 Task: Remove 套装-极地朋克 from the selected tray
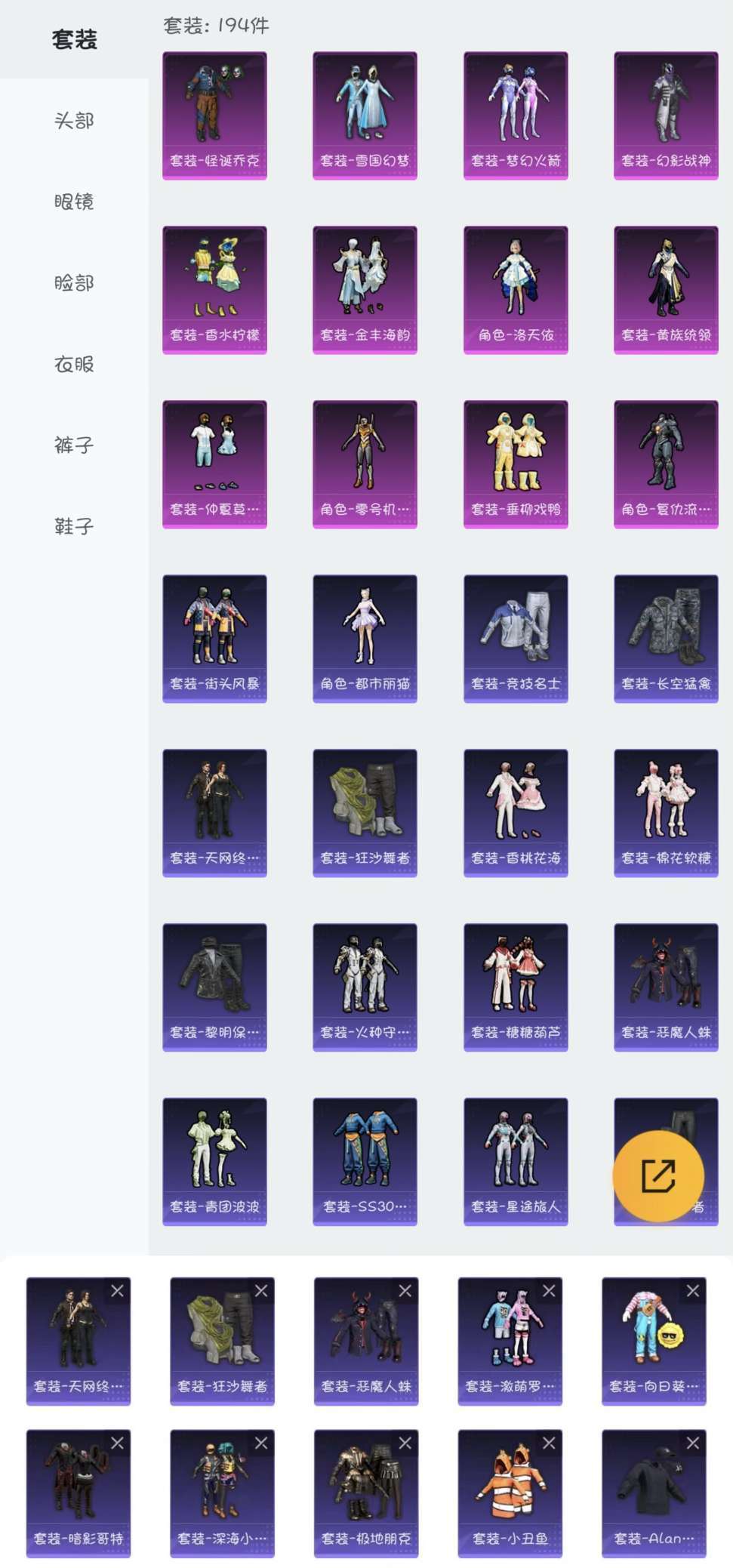pos(405,1443)
